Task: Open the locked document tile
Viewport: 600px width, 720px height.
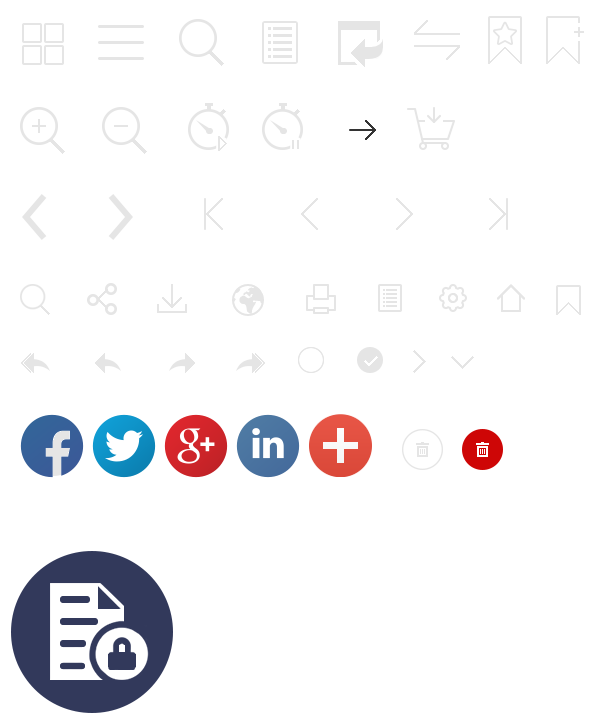Action: pos(92,631)
